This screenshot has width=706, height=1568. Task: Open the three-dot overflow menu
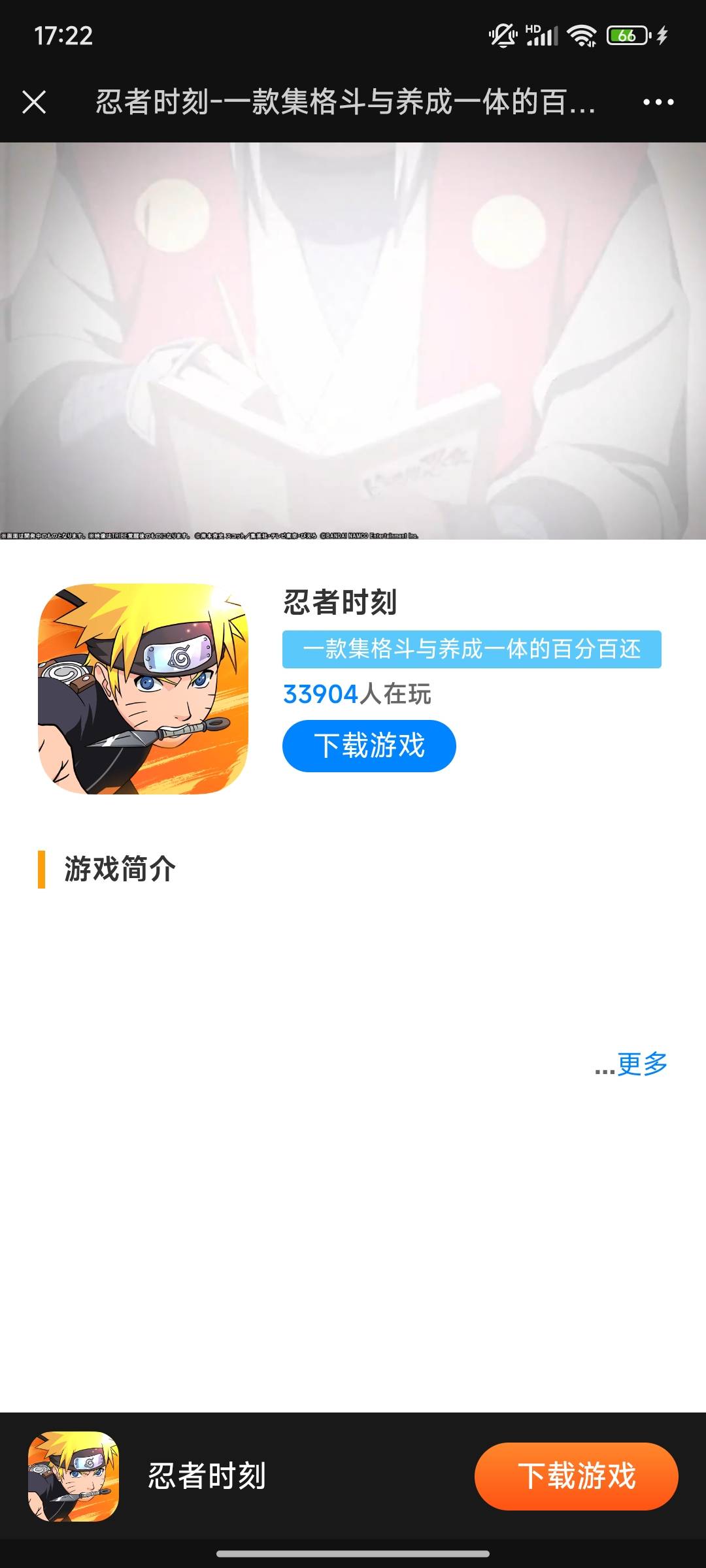pos(658,102)
